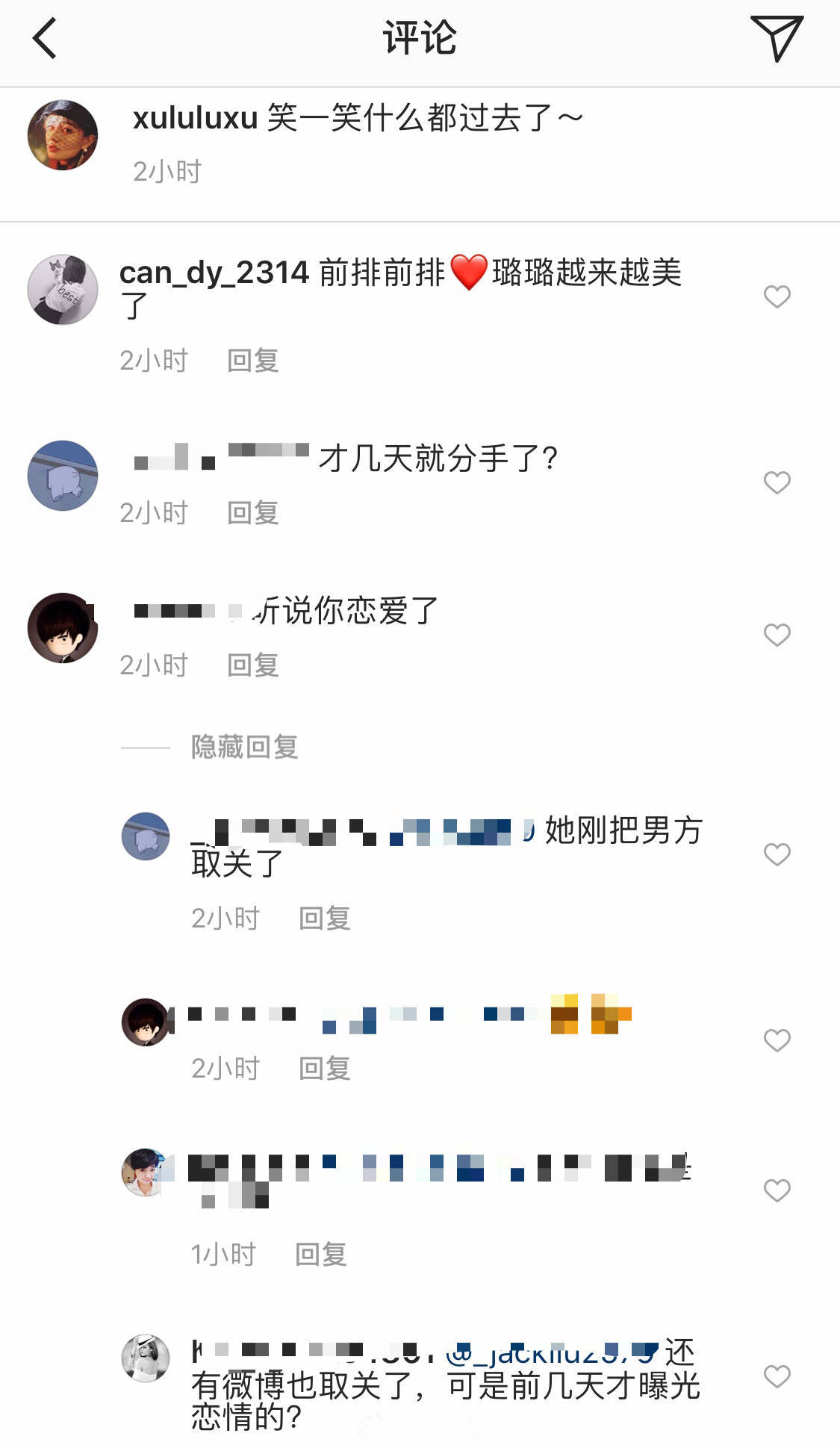Image resolution: width=840 pixels, height=1448 pixels.
Task: Open xululuxu's profile picture
Action: (63, 135)
